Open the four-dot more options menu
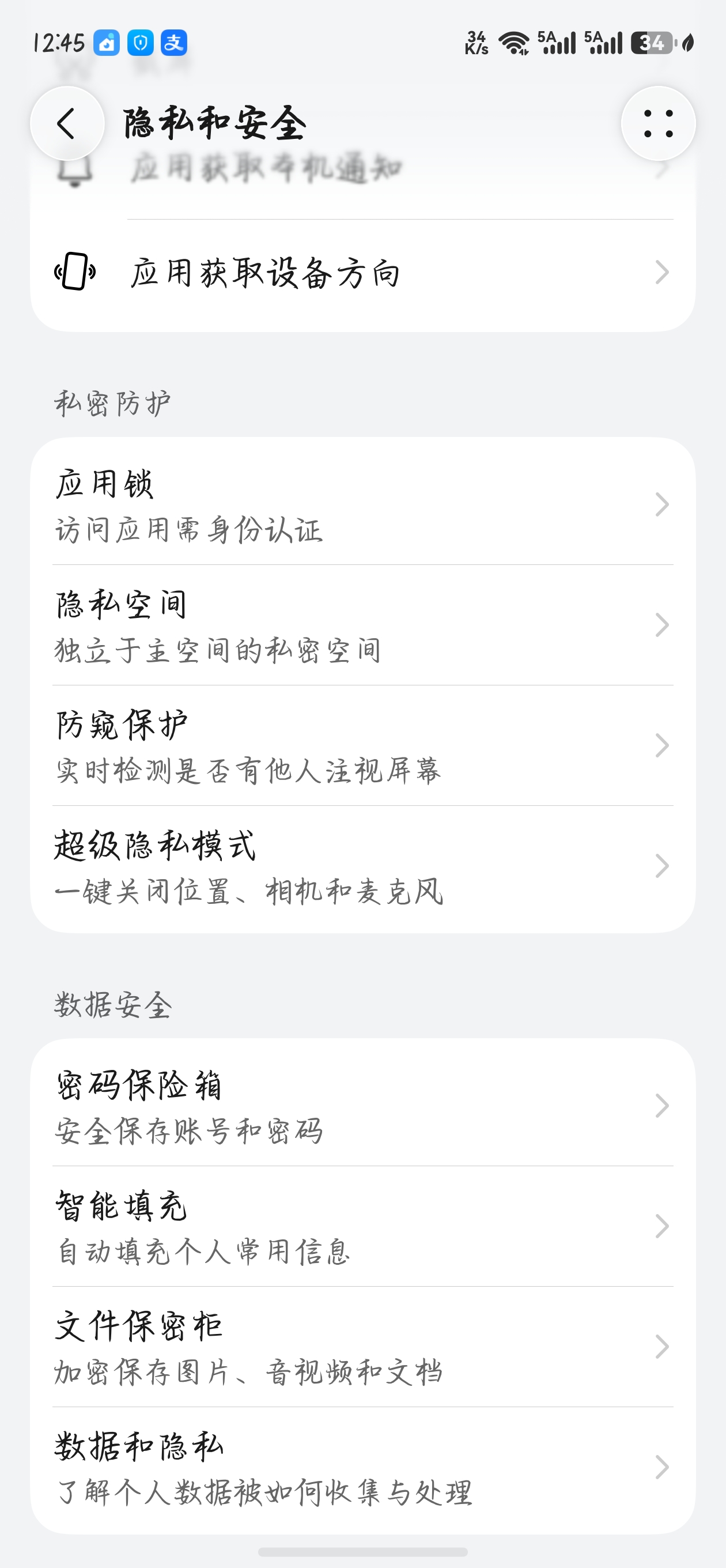The width and height of the screenshot is (726, 1568). [x=658, y=123]
